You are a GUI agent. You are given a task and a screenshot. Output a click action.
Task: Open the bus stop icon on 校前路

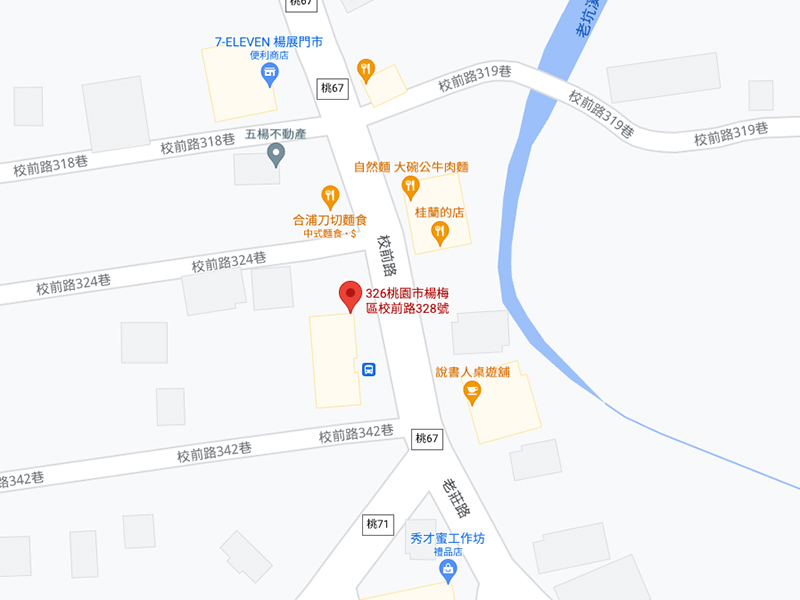[369, 369]
